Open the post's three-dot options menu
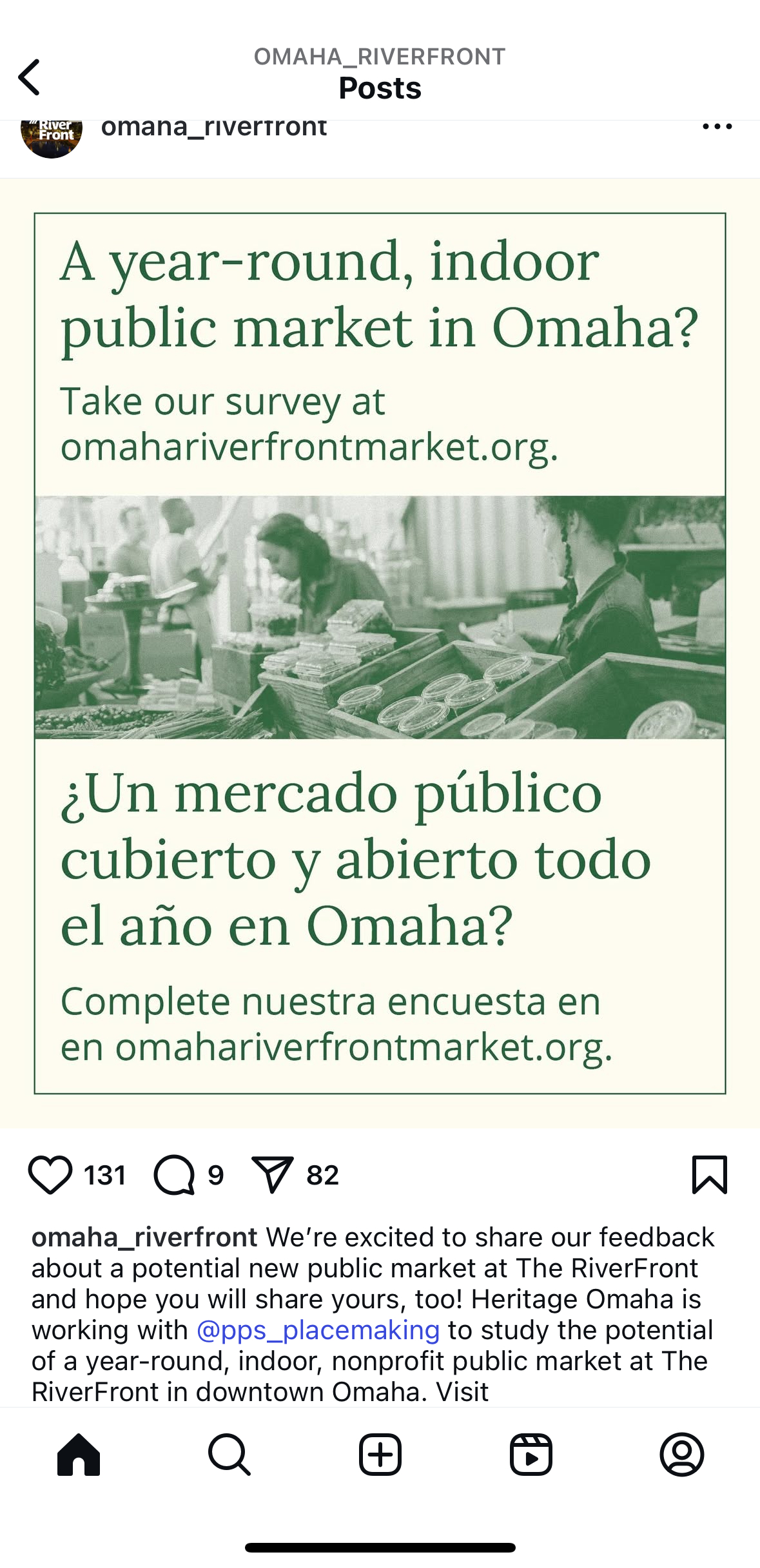Image resolution: width=760 pixels, height=1568 pixels. pyautogui.click(x=717, y=127)
